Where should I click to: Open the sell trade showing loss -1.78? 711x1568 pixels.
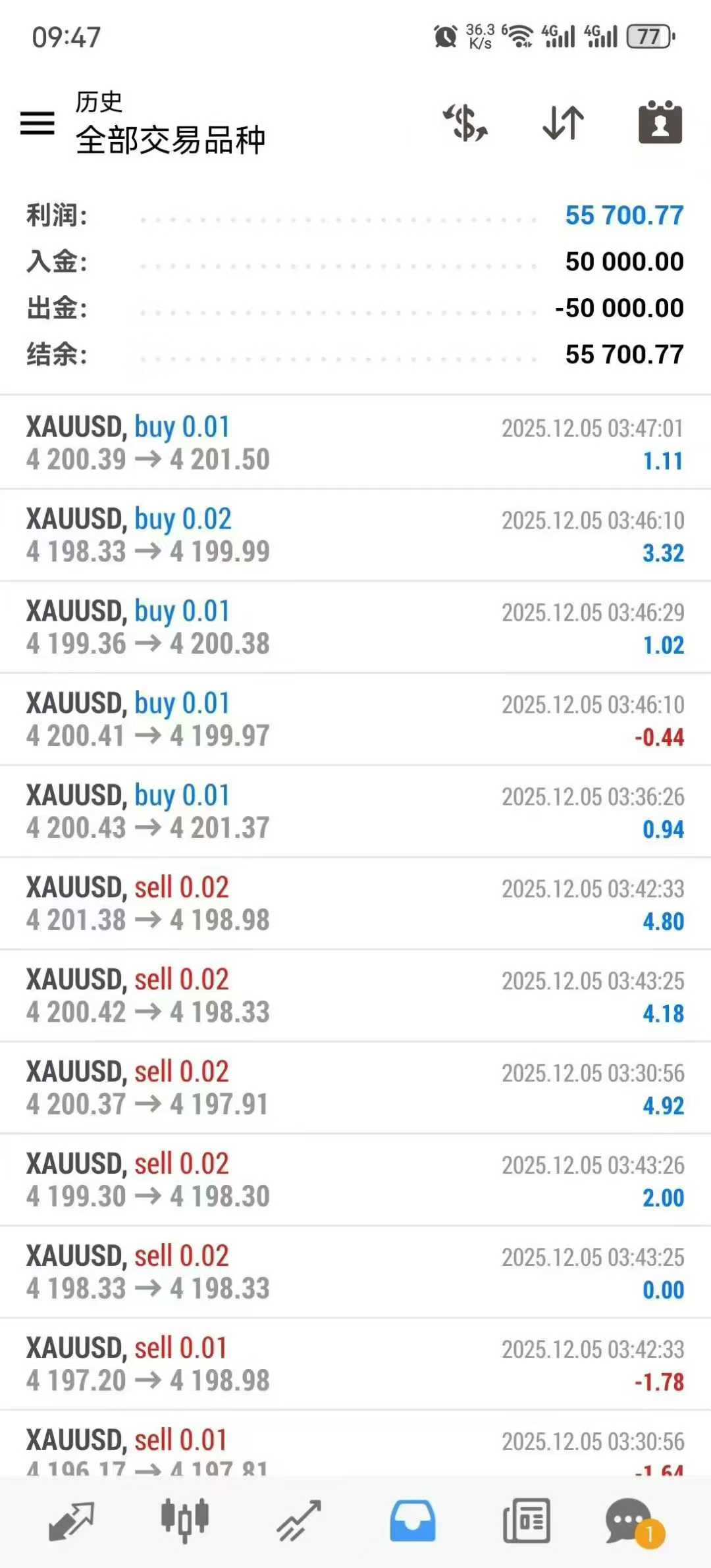point(355,1365)
